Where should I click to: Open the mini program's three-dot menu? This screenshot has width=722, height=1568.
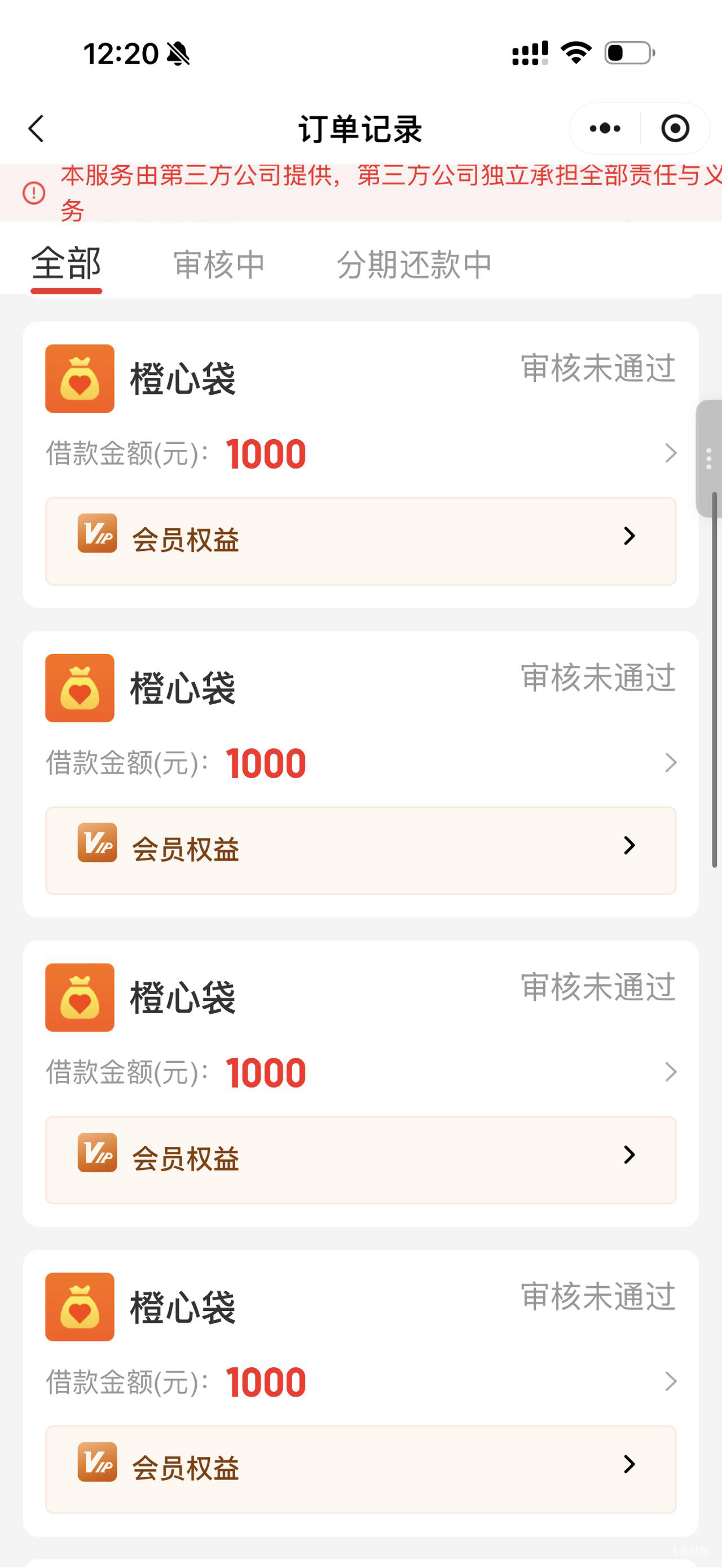click(605, 129)
